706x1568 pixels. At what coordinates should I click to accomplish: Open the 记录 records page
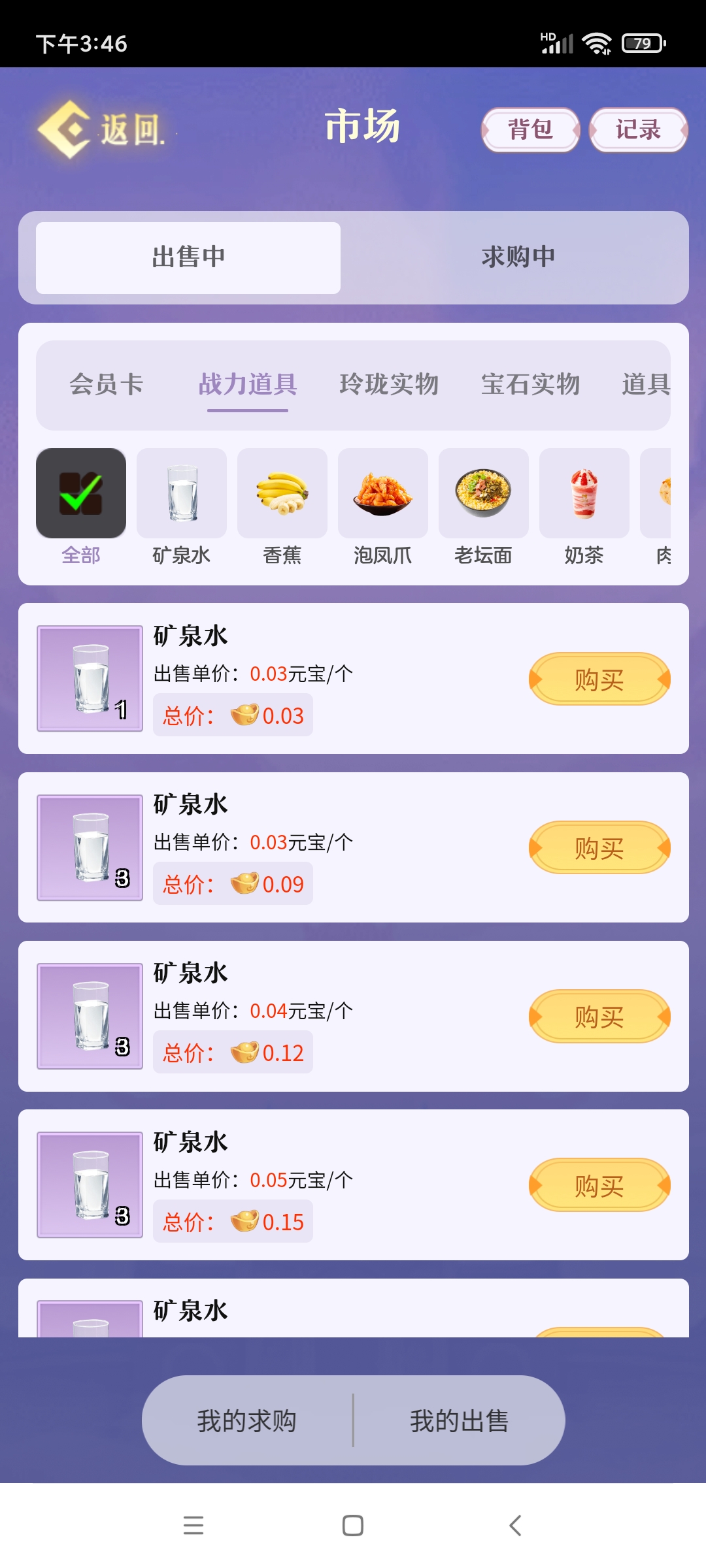coord(639,130)
